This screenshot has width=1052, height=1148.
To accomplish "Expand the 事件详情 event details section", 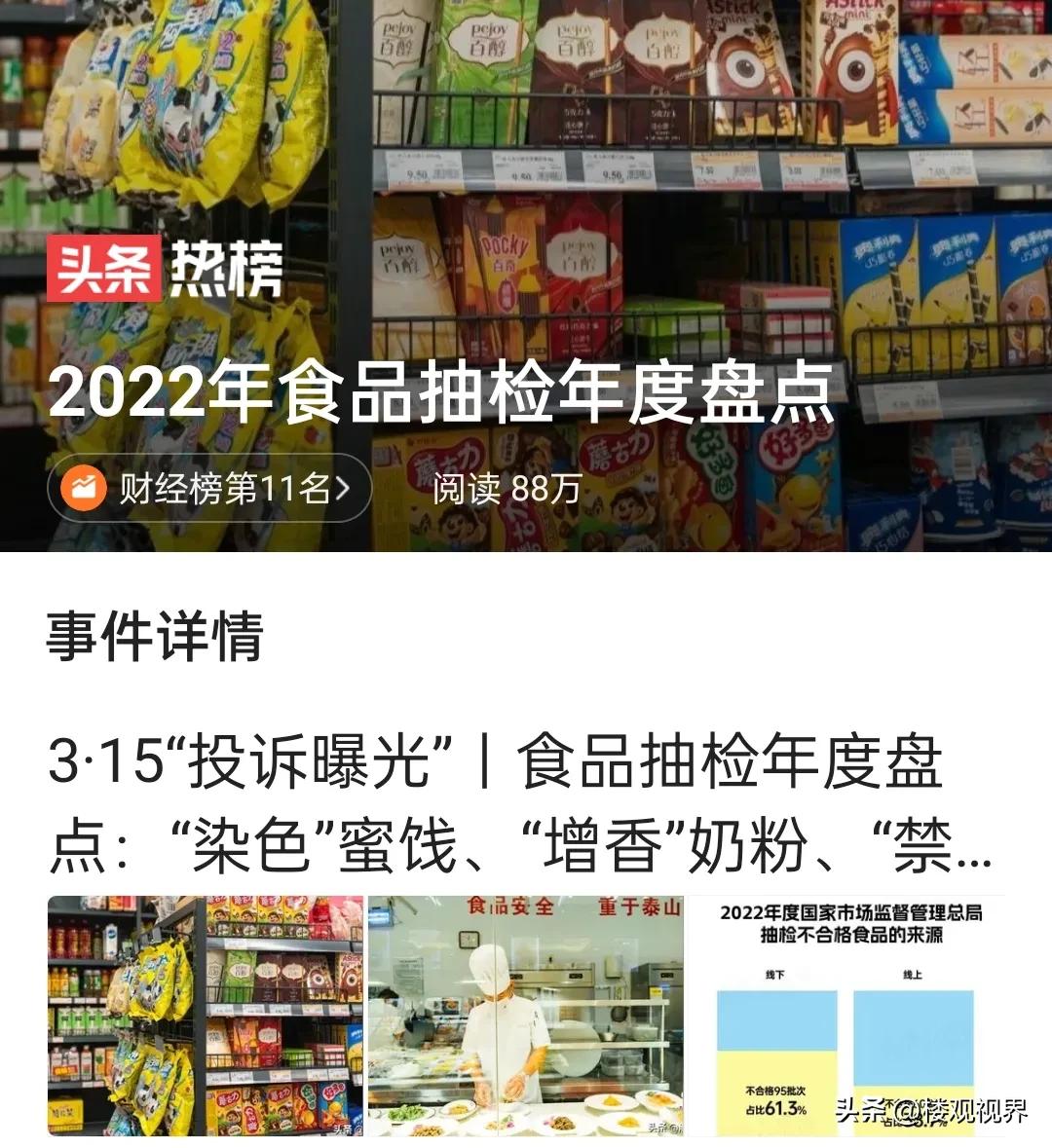I will click(x=156, y=633).
